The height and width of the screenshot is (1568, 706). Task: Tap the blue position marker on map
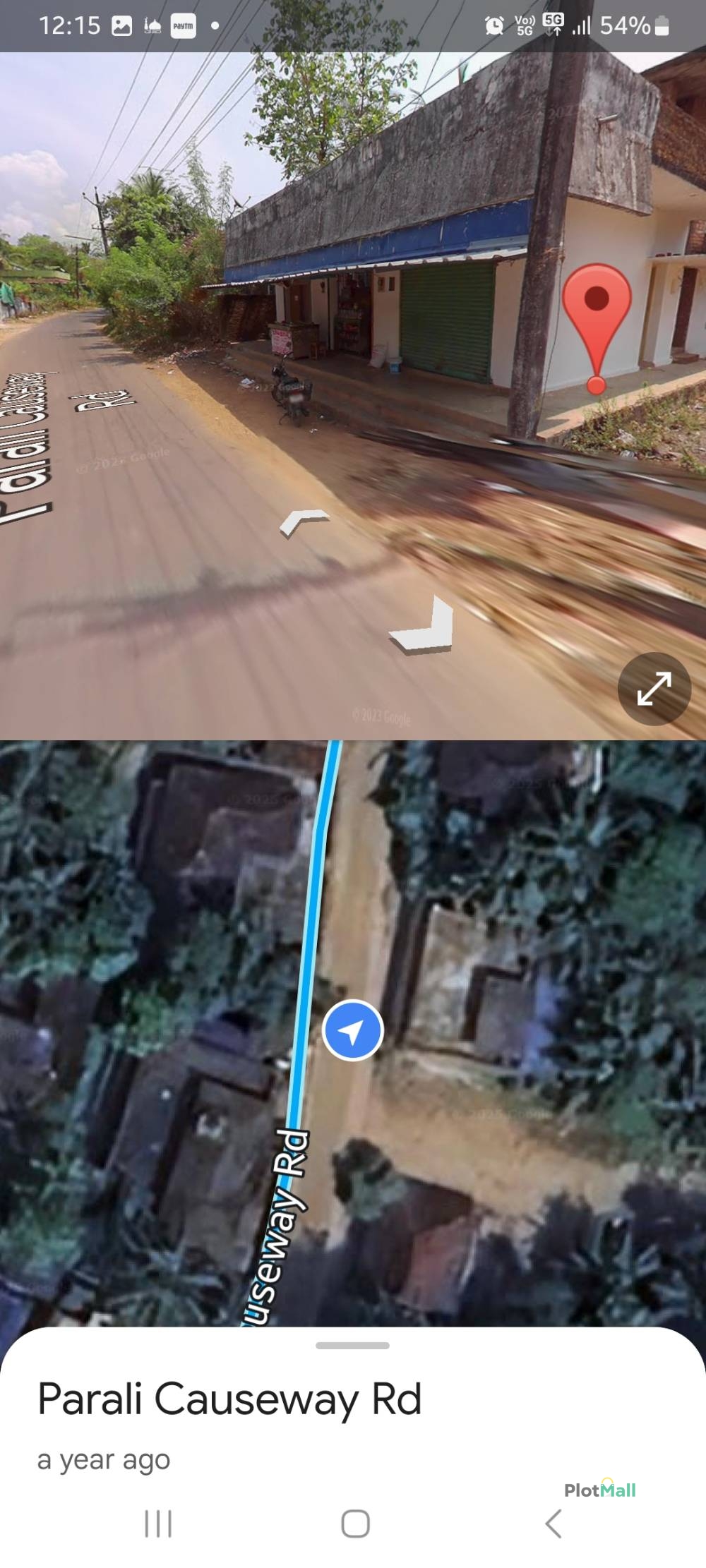[x=352, y=1030]
